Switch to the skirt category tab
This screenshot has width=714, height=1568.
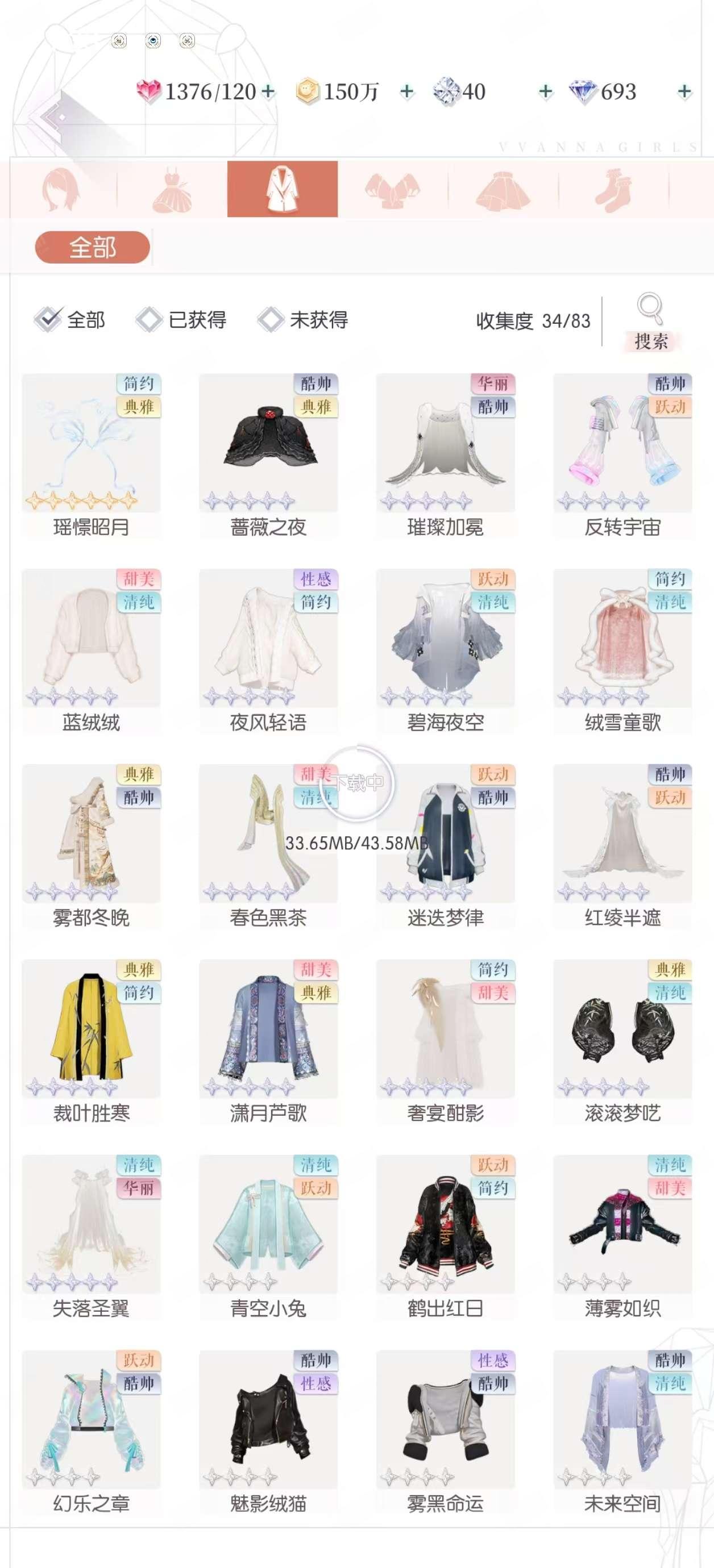pyautogui.click(x=503, y=190)
